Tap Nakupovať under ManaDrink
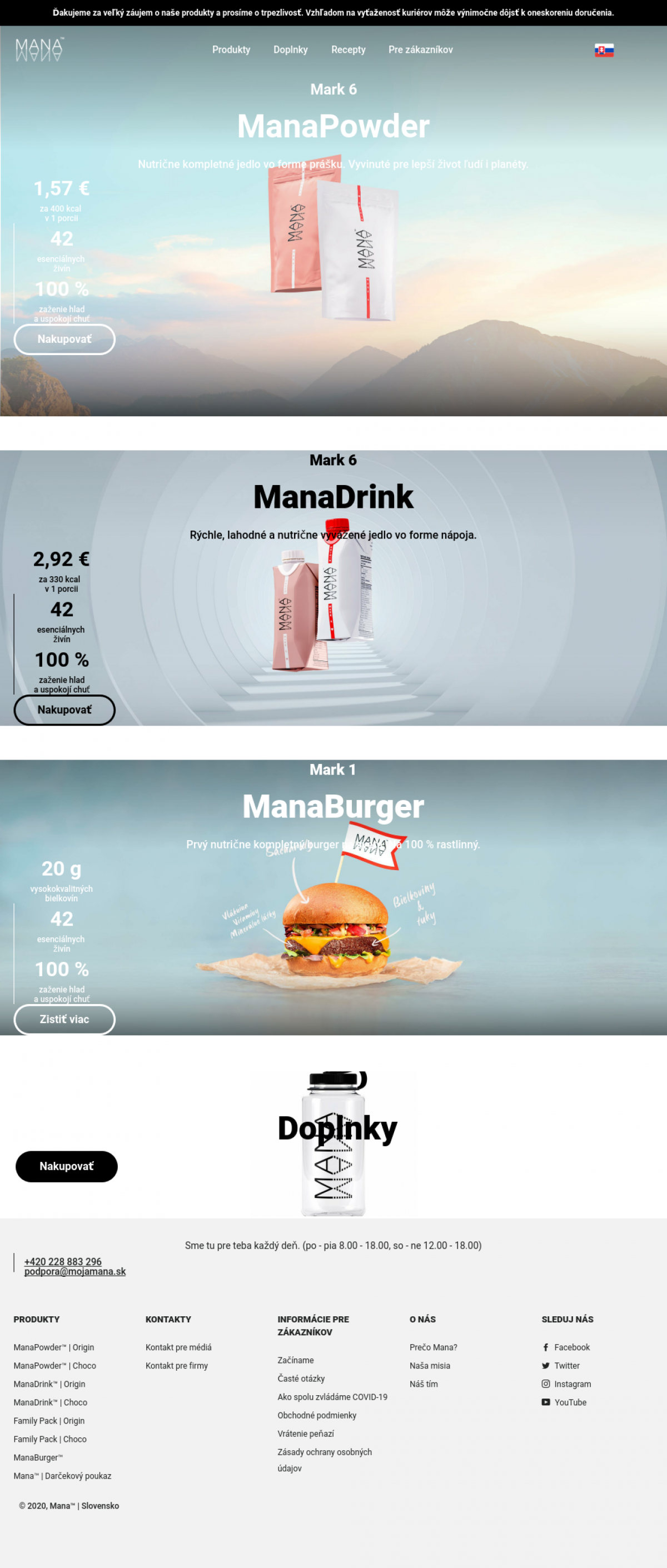Viewport: 667px width, 1568px height. coord(64,710)
